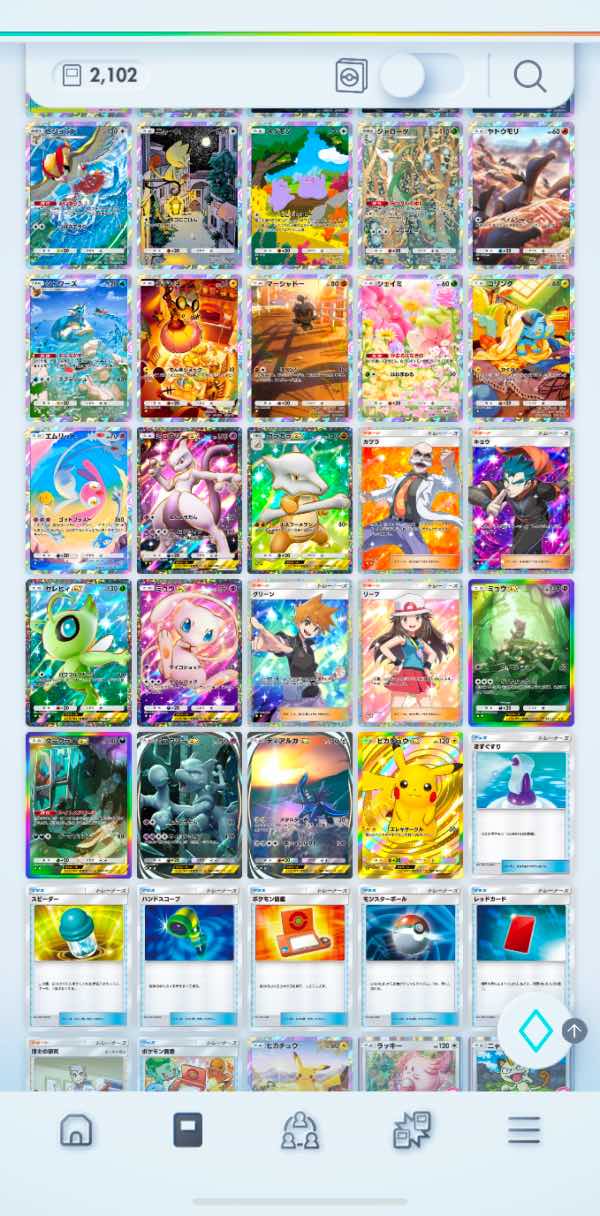Open the golden Pikachu card

(410, 805)
